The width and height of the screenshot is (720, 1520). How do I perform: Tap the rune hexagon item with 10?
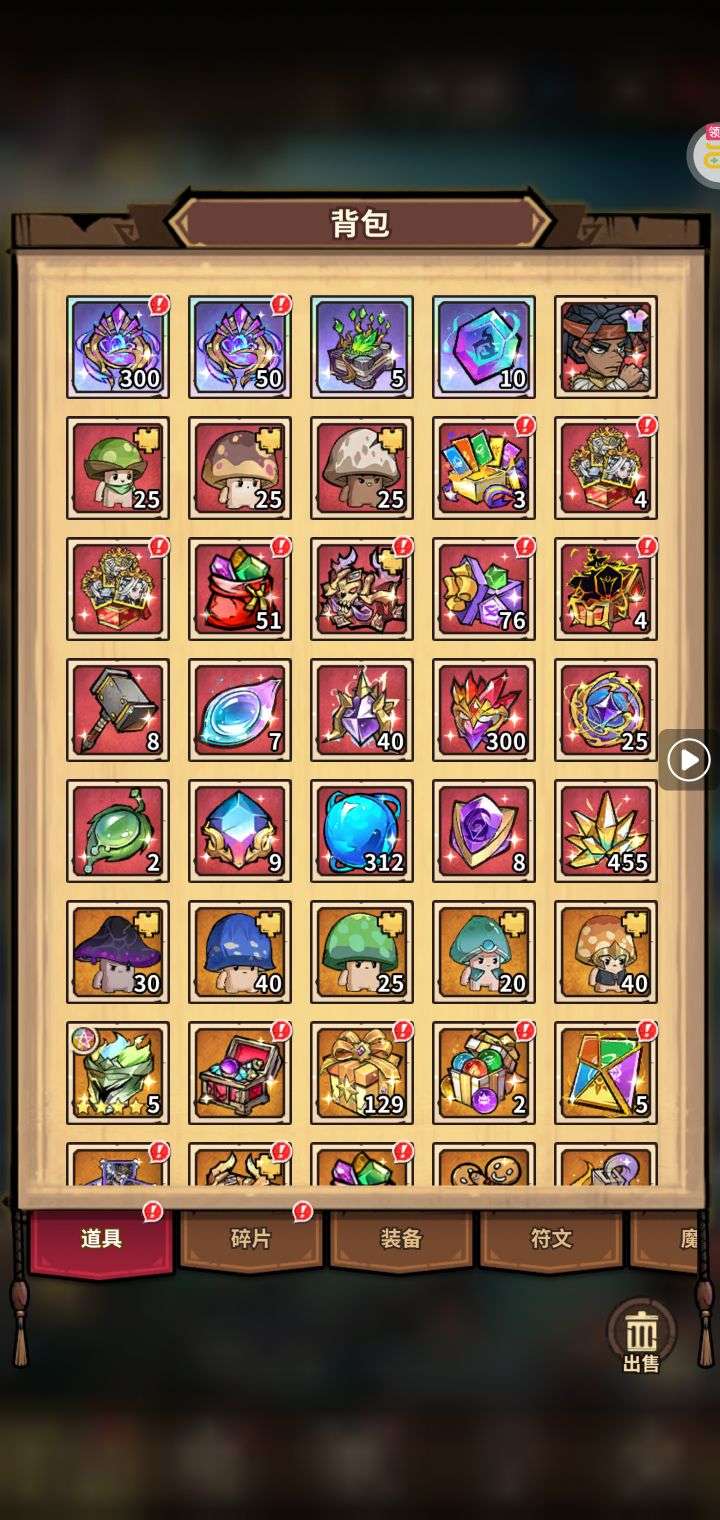[x=484, y=347]
